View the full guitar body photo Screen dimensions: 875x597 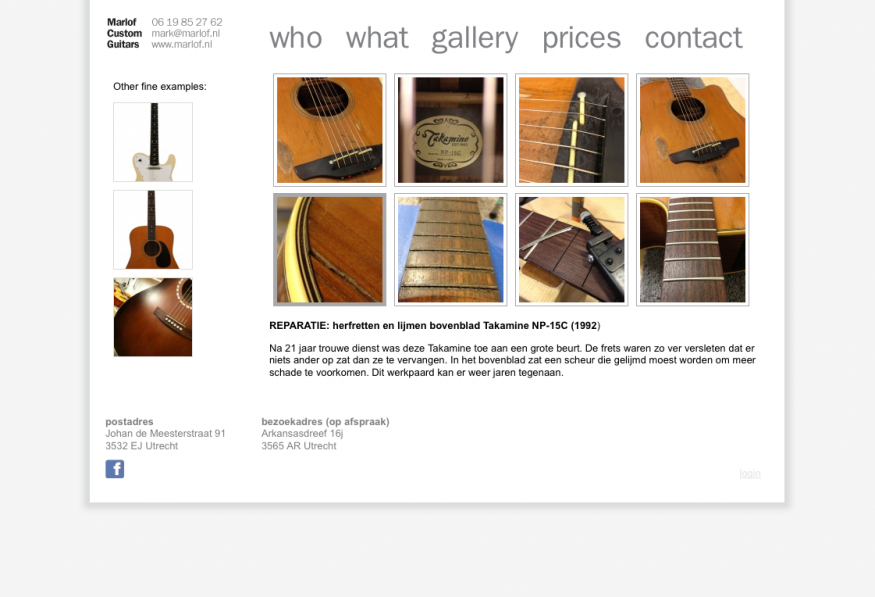coord(692,130)
